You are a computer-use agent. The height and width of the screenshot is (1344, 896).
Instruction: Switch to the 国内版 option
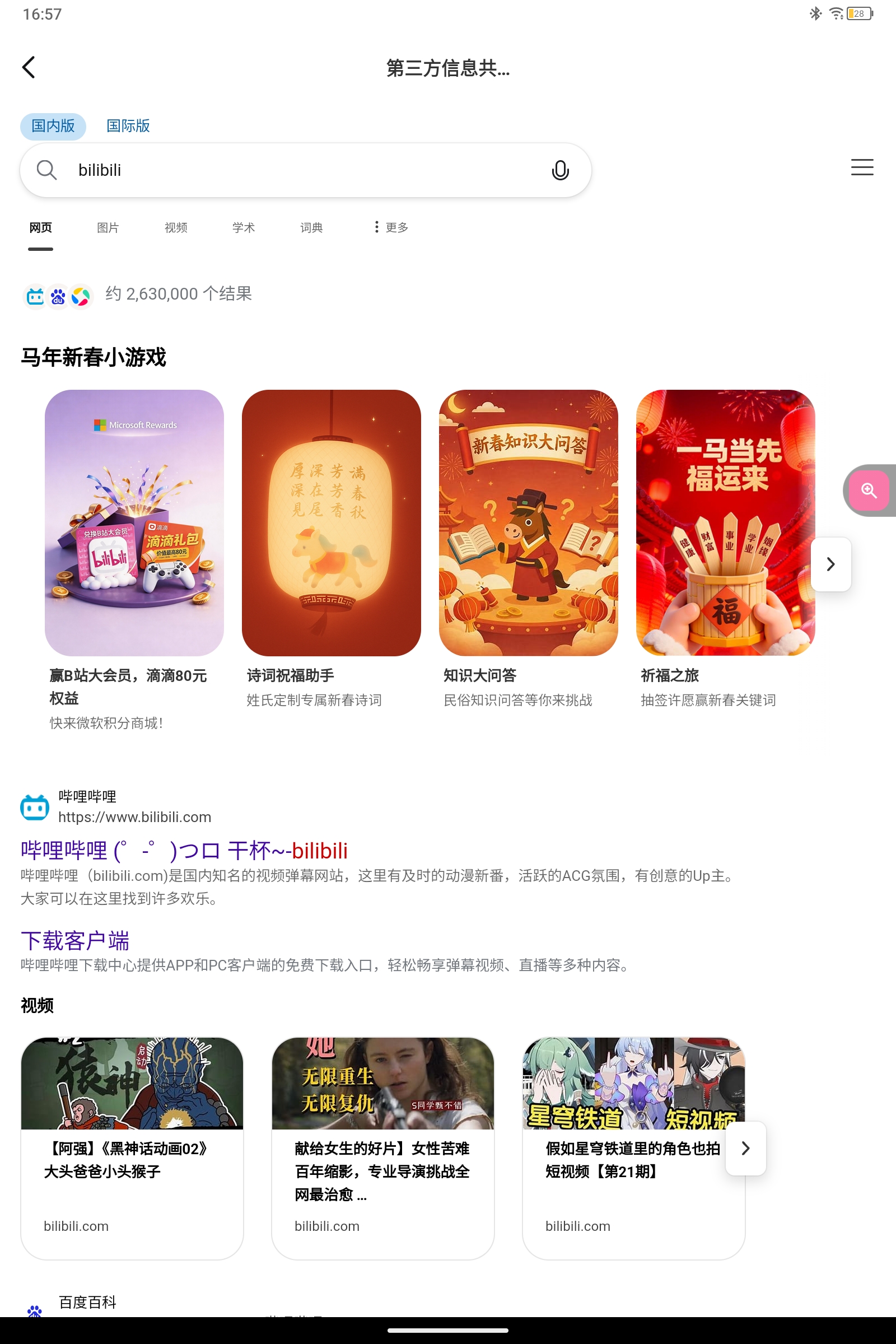click(x=53, y=125)
